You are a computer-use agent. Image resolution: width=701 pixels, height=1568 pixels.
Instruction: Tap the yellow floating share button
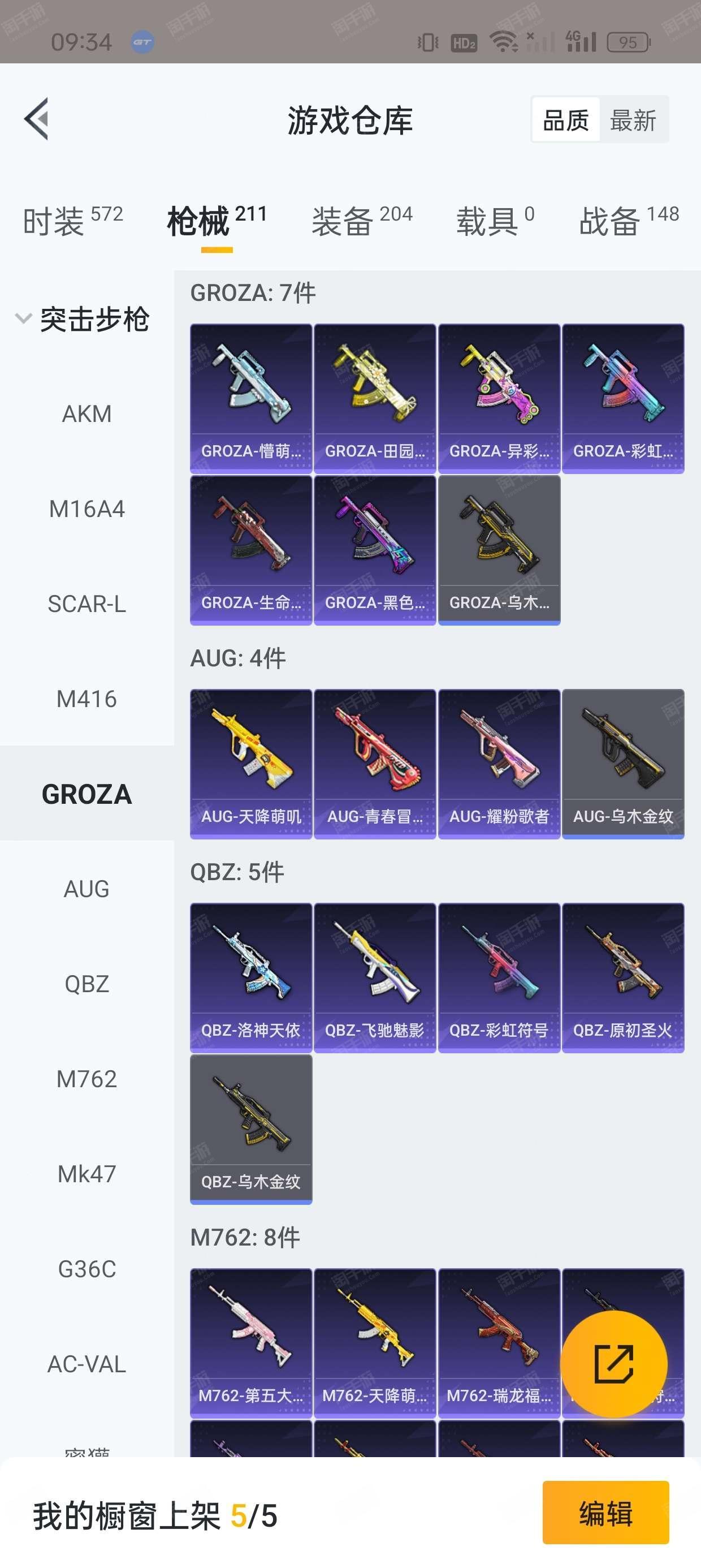point(613,1364)
